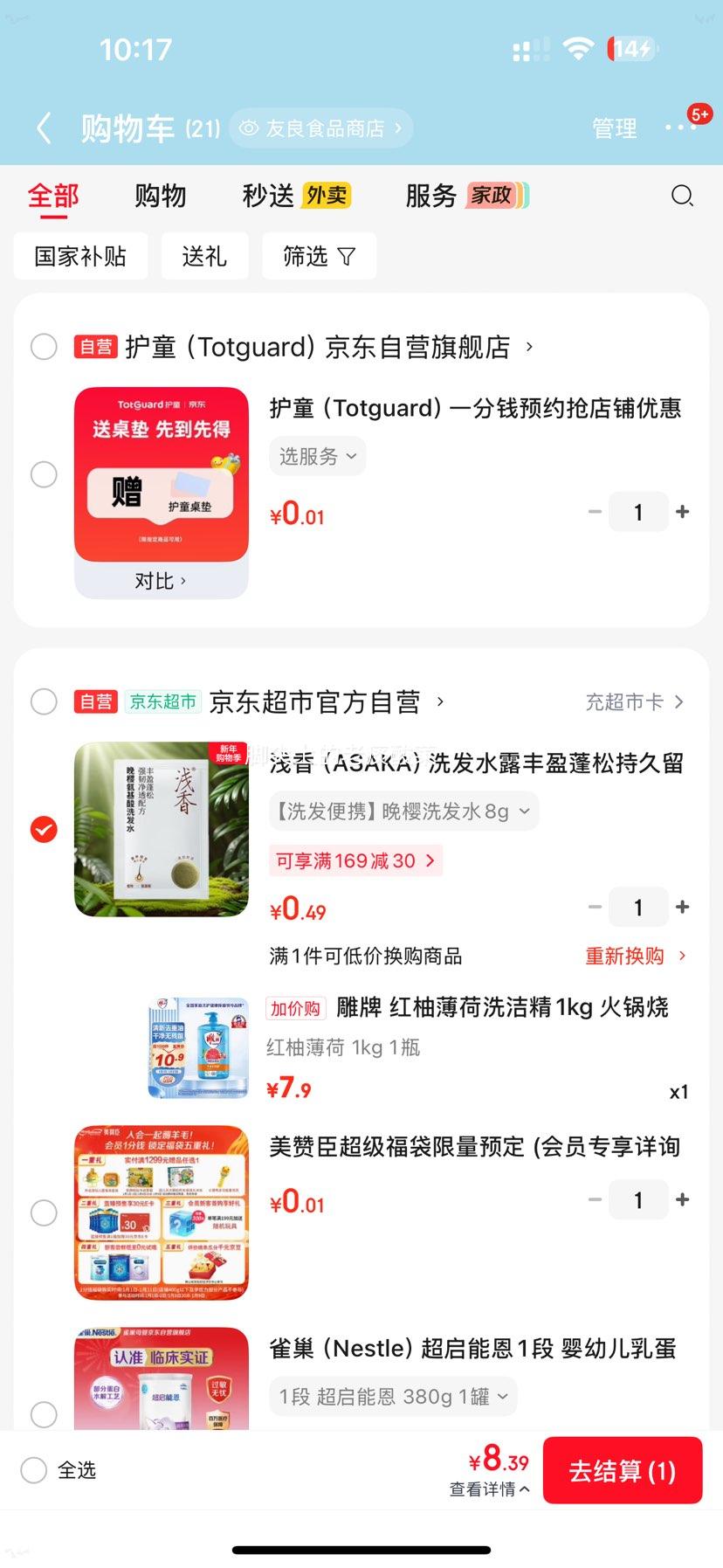The width and height of the screenshot is (723, 1568).
Task: Uncheck the selected ASAKA shampoo item
Action: click(42, 829)
